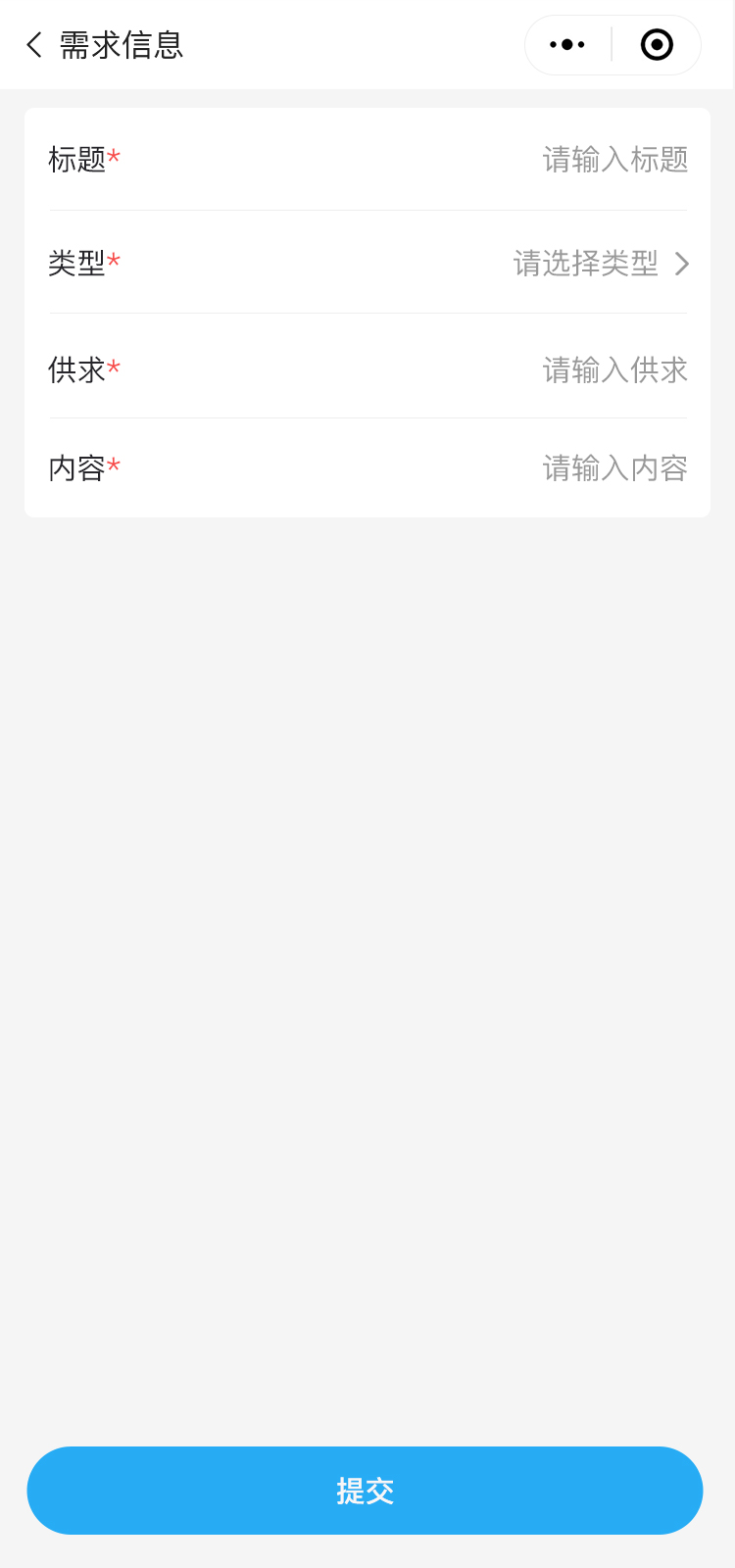Screen dimensions: 735x1568
Task: Open the 类型 selection picker
Action: (600, 263)
